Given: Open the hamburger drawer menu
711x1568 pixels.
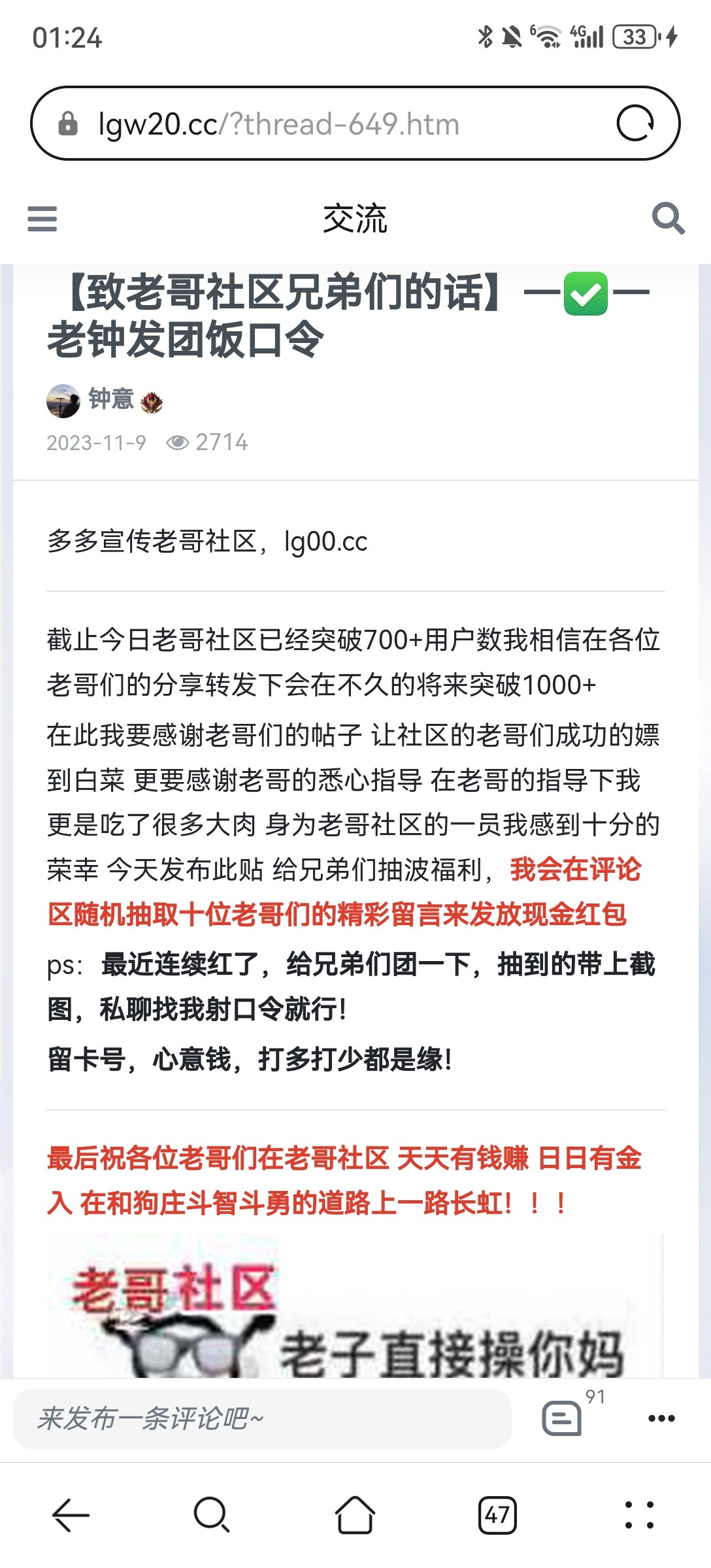Looking at the screenshot, I should 42,219.
